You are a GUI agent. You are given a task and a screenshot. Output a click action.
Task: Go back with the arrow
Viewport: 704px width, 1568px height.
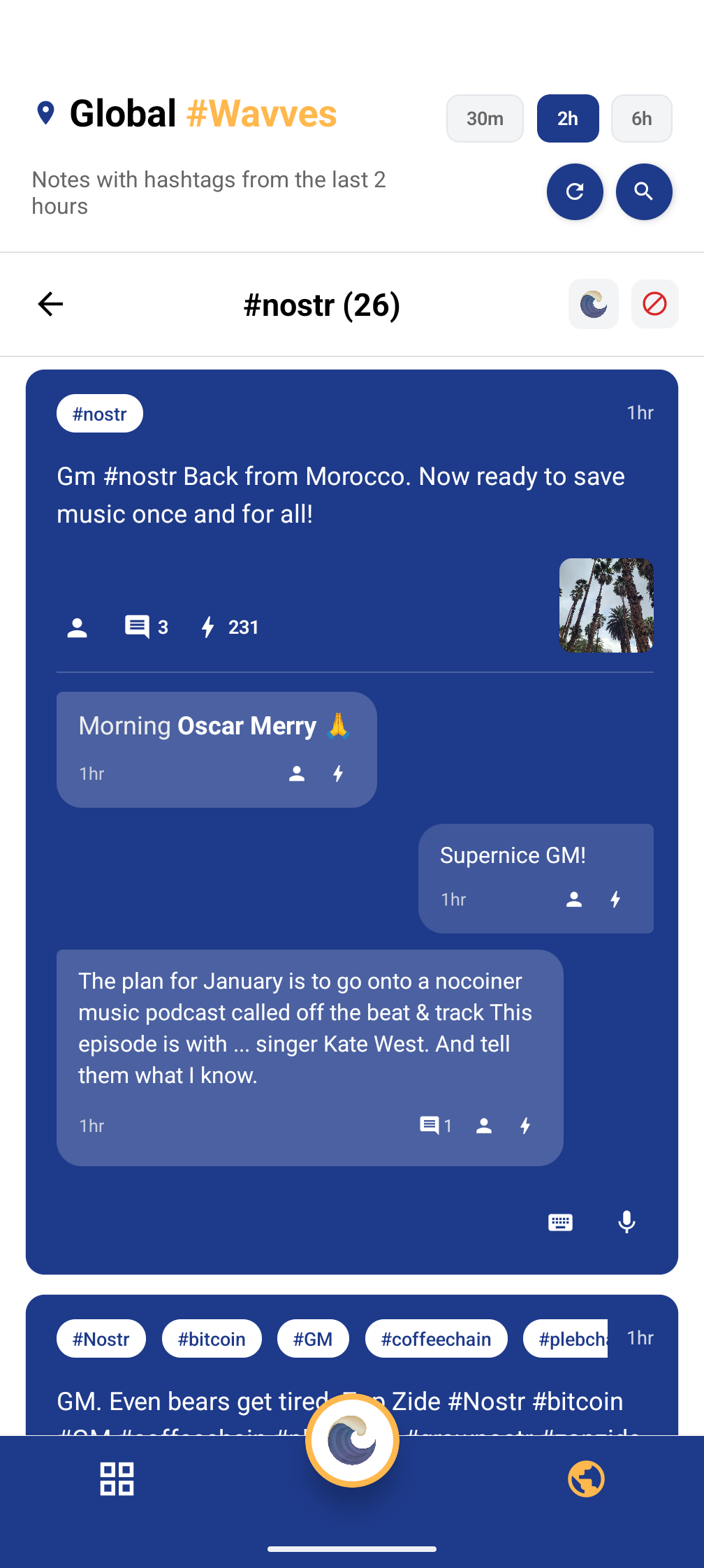50,304
